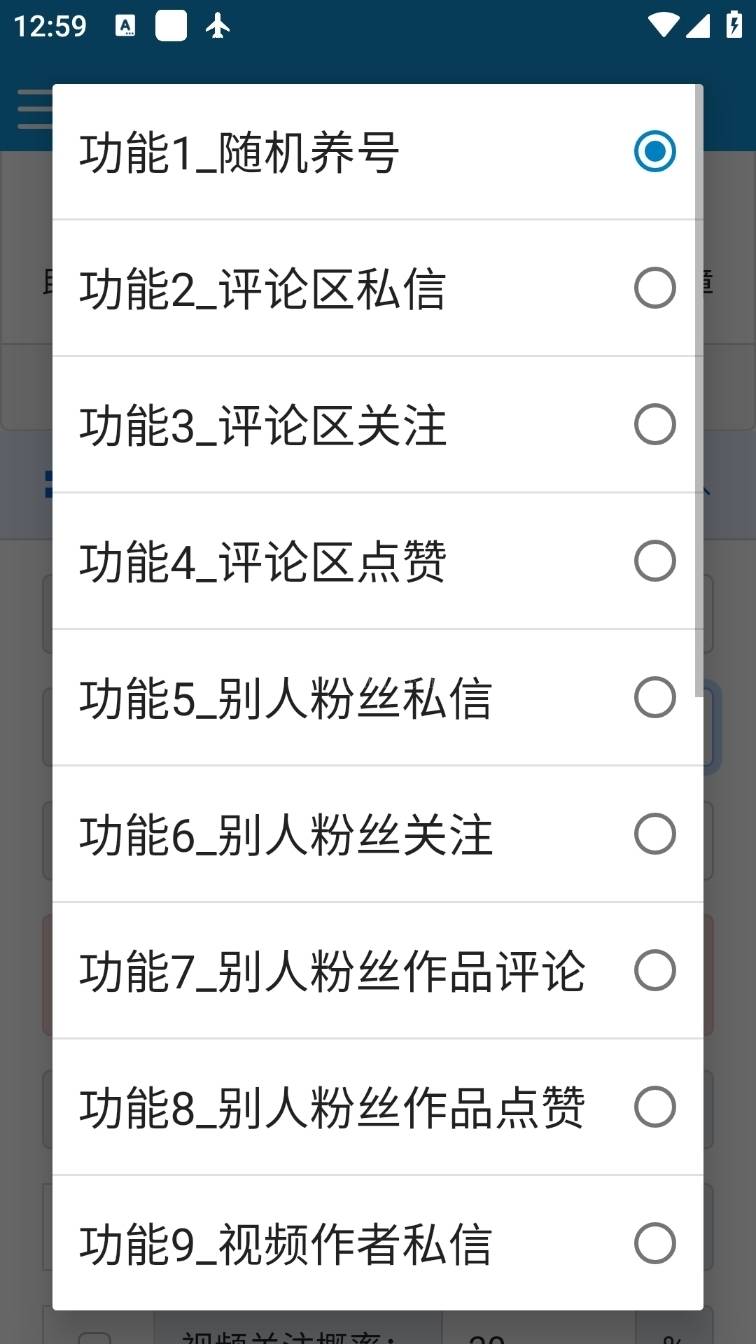Choose 功能5_别人粉丝私信 option

pyautogui.click(x=377, y=698)
